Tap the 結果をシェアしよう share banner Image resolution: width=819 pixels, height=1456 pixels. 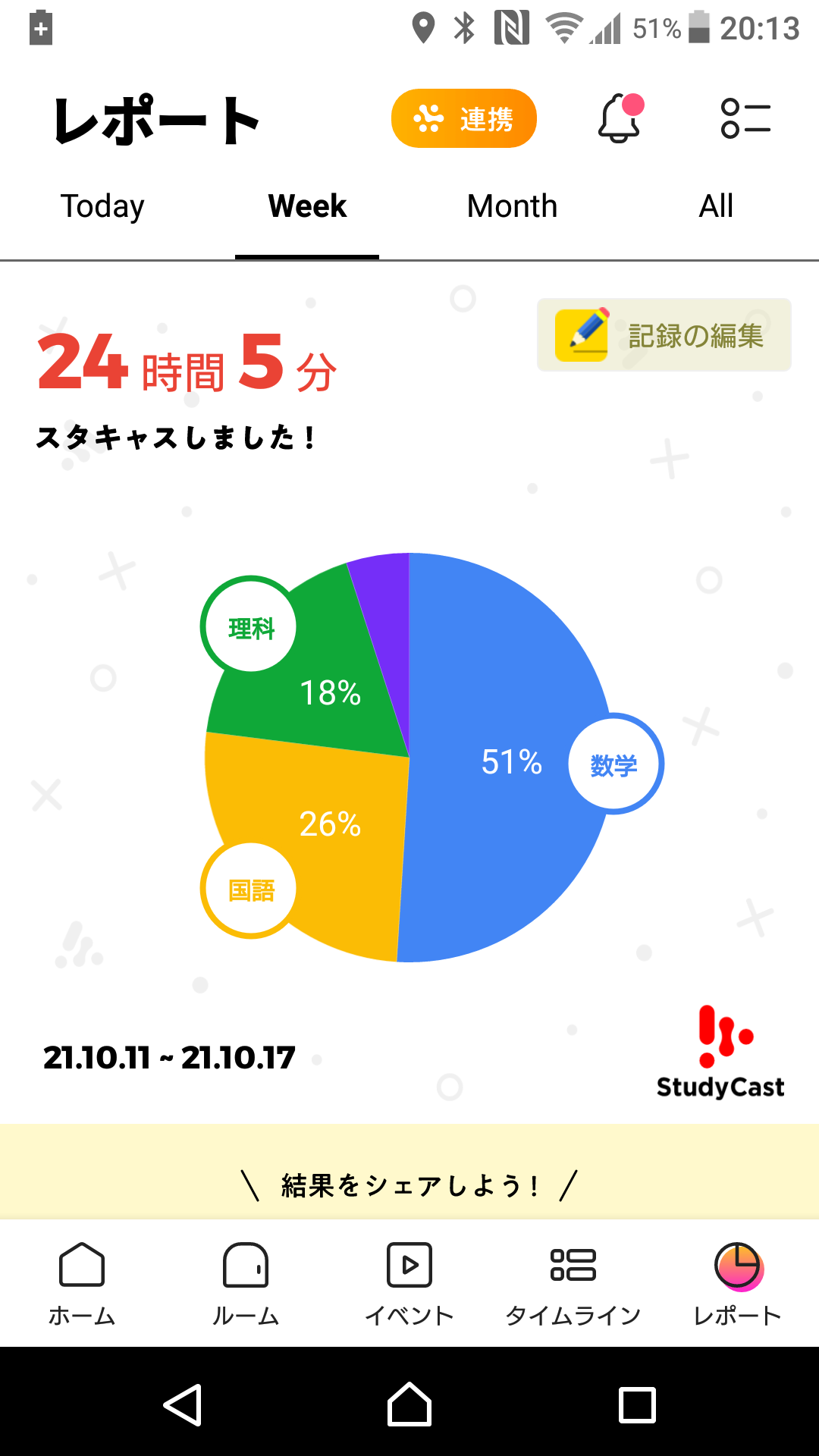409,1185
